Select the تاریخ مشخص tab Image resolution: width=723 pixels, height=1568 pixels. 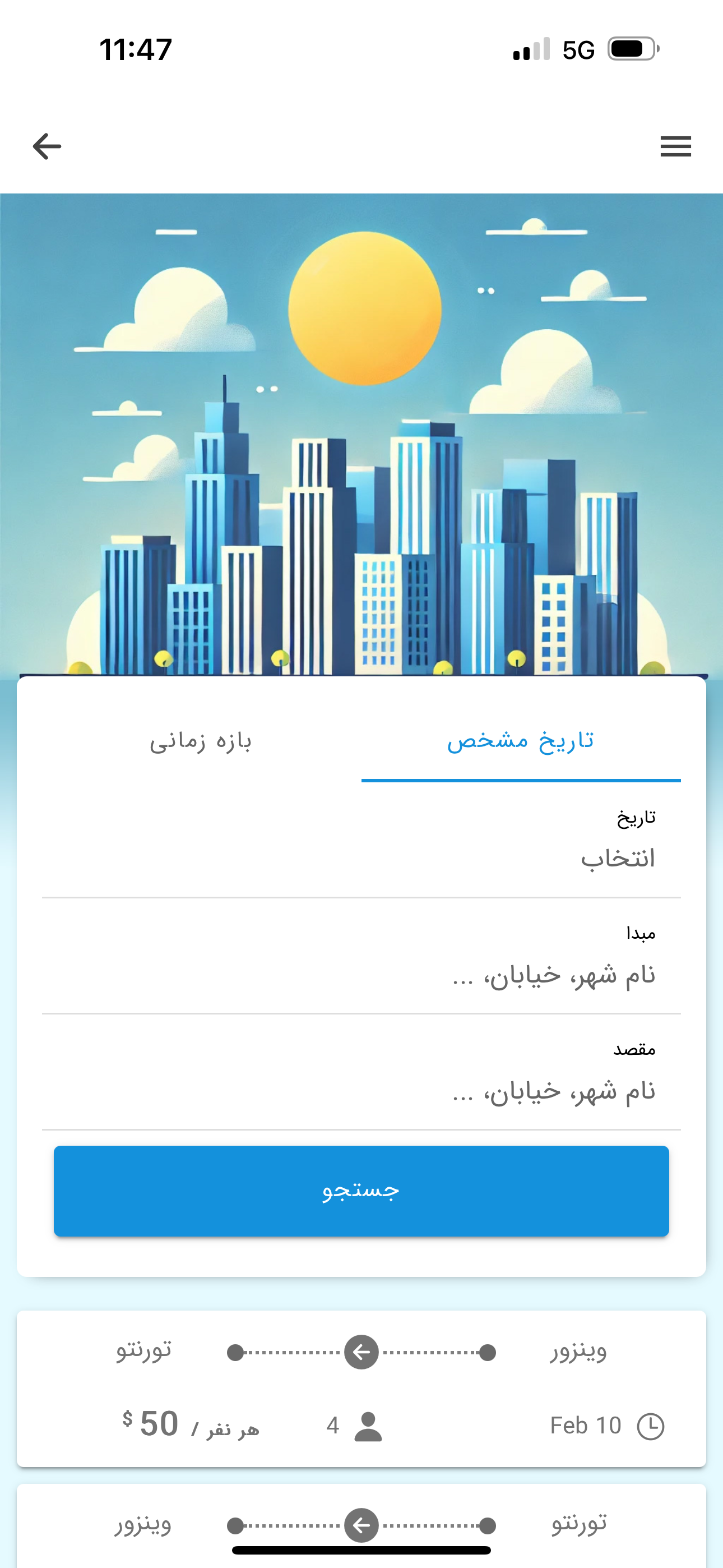(x=520, y=741)
